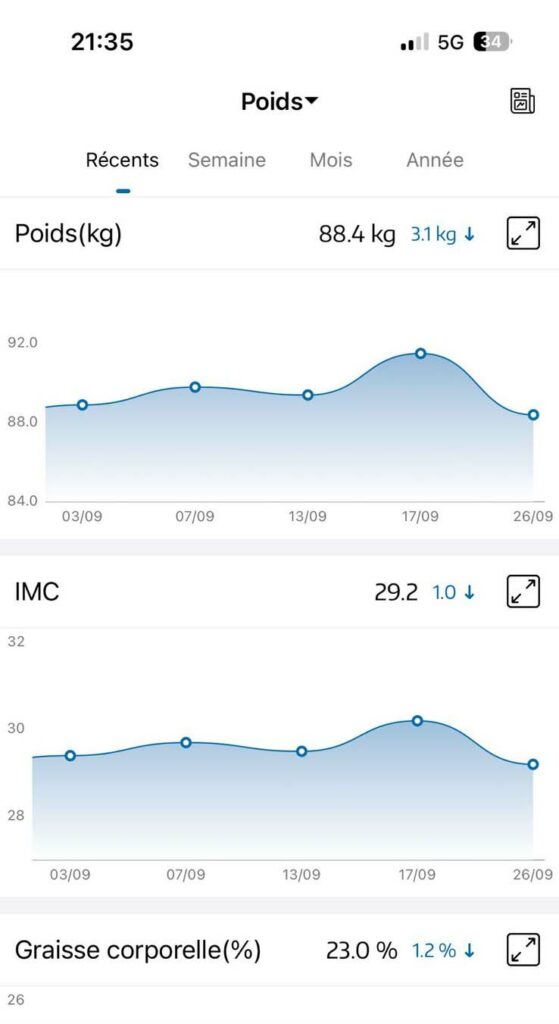Switch to the Année tab
This screenshot has width=559, height=1024.
coord(435,160)
